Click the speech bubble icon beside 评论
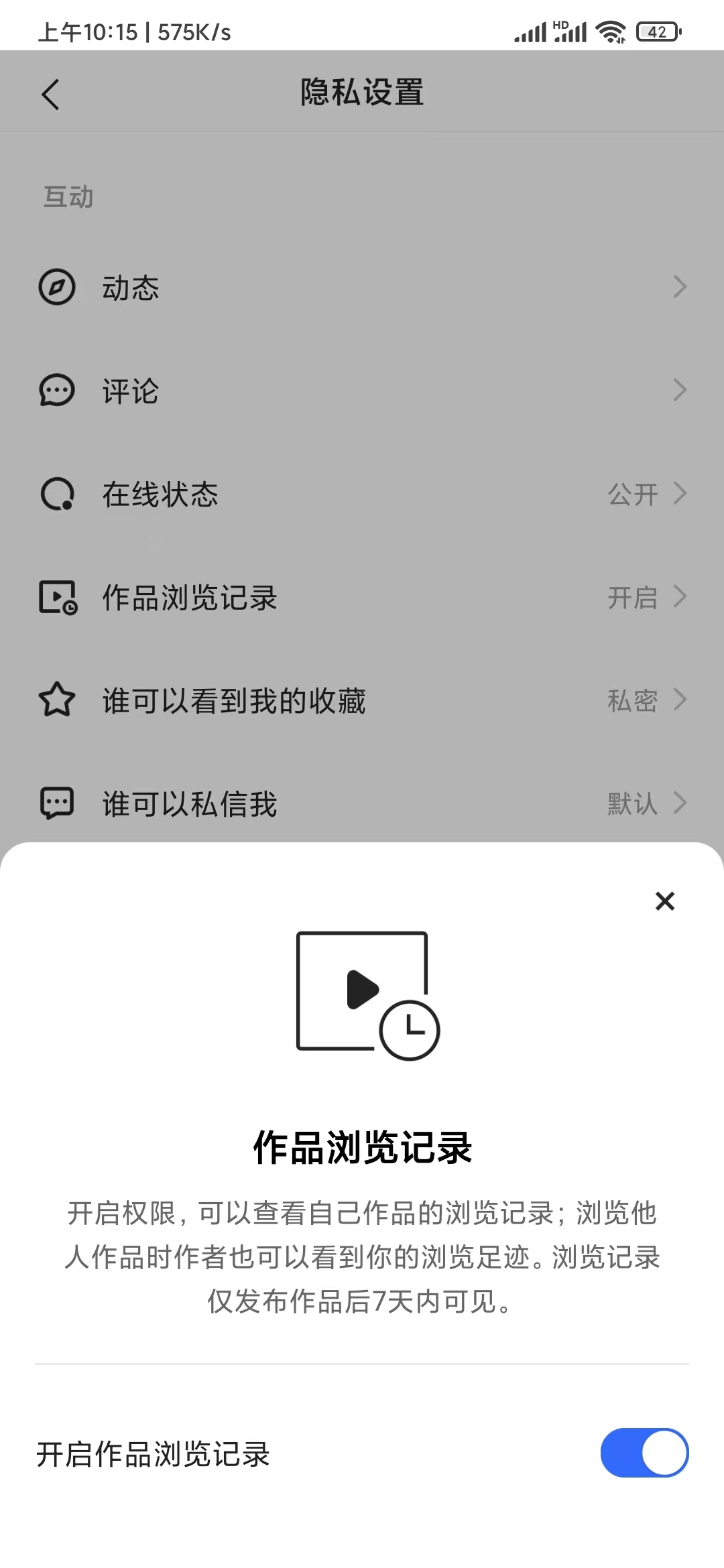The height and width of the screenshot is (1568, 724). coord(58,391)
